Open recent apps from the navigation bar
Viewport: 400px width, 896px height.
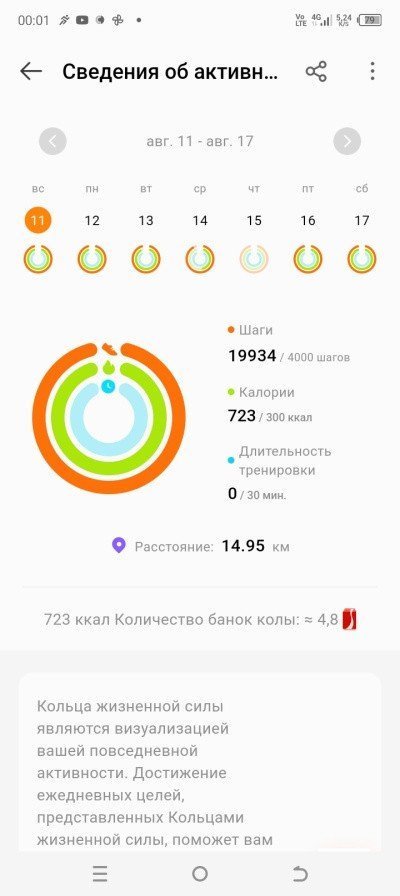[x=100, y=873]
